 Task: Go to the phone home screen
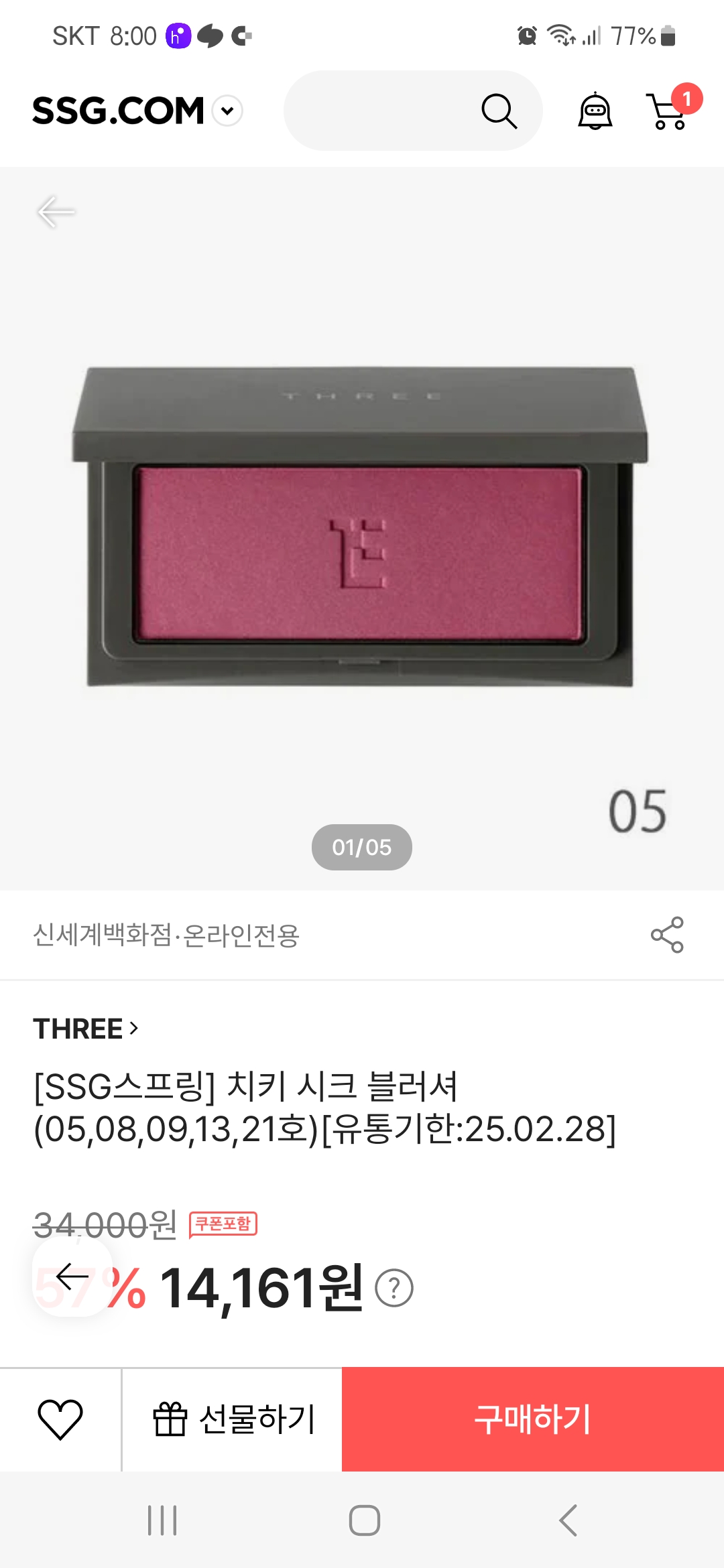coord(364,1520)
